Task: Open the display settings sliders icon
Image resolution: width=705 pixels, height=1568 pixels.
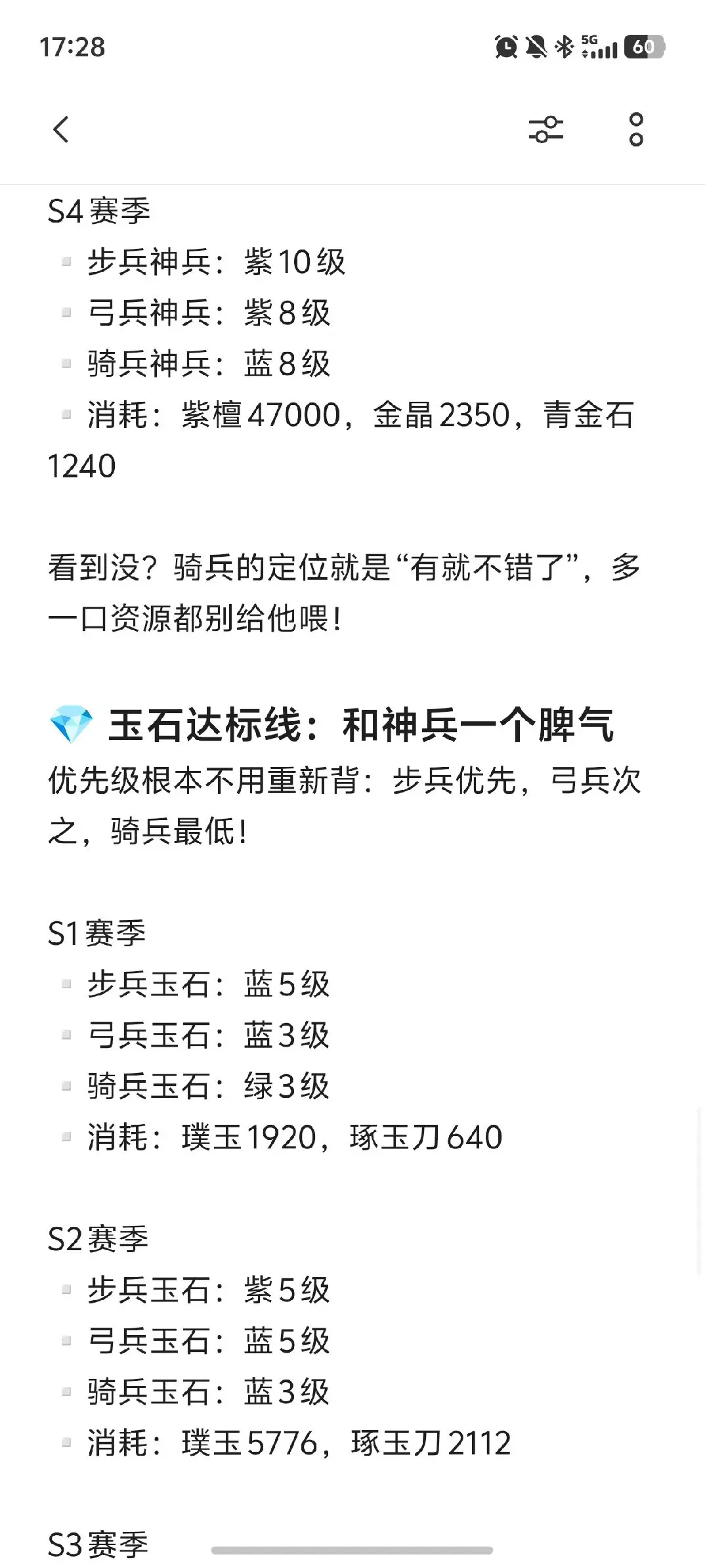Action: [546, 129]
